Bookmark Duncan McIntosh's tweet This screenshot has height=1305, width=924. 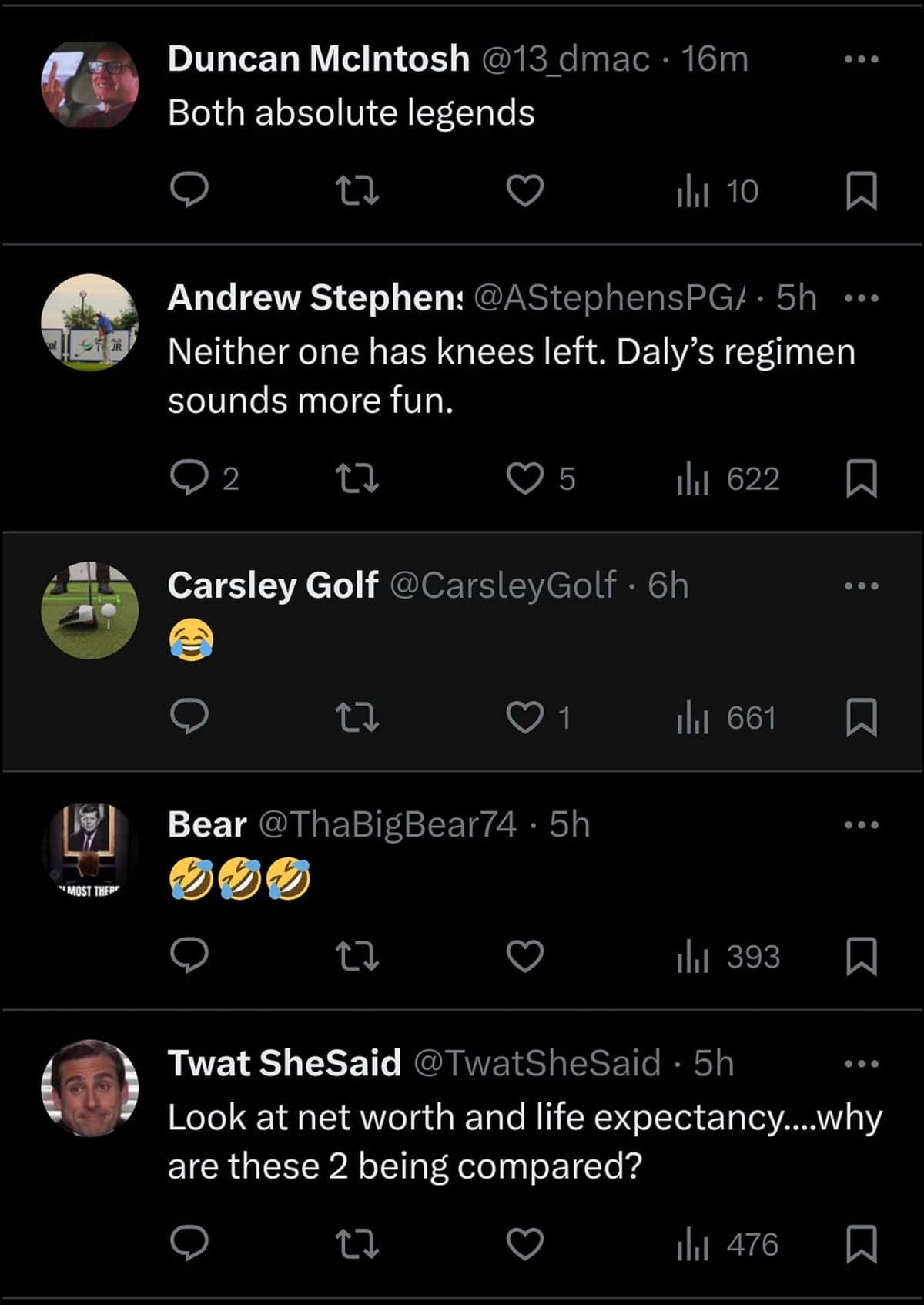[861, 190]
